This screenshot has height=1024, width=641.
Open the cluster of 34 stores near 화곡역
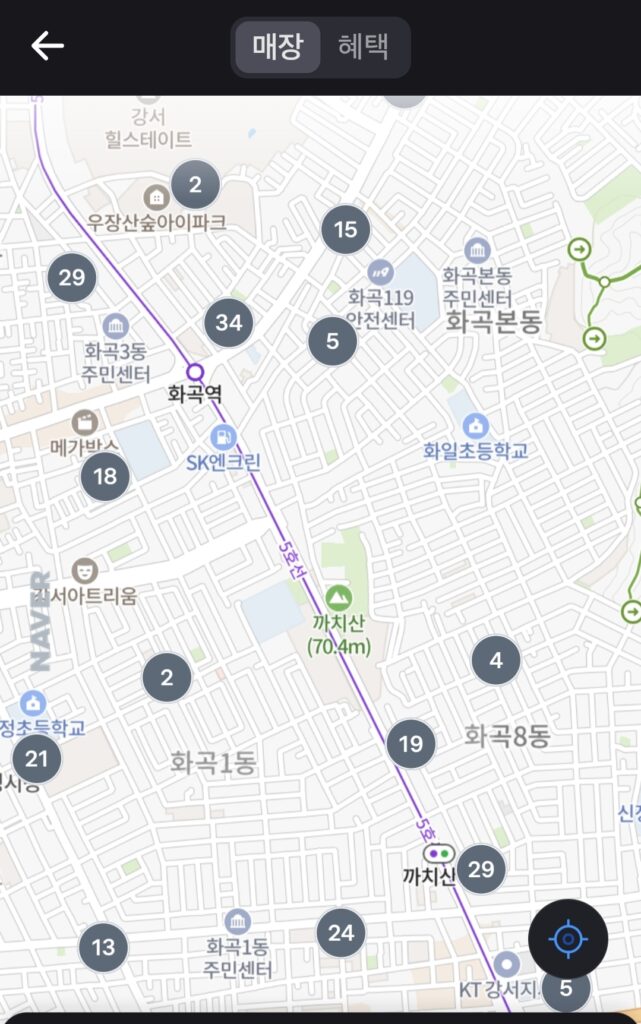[x=229, y=323]
